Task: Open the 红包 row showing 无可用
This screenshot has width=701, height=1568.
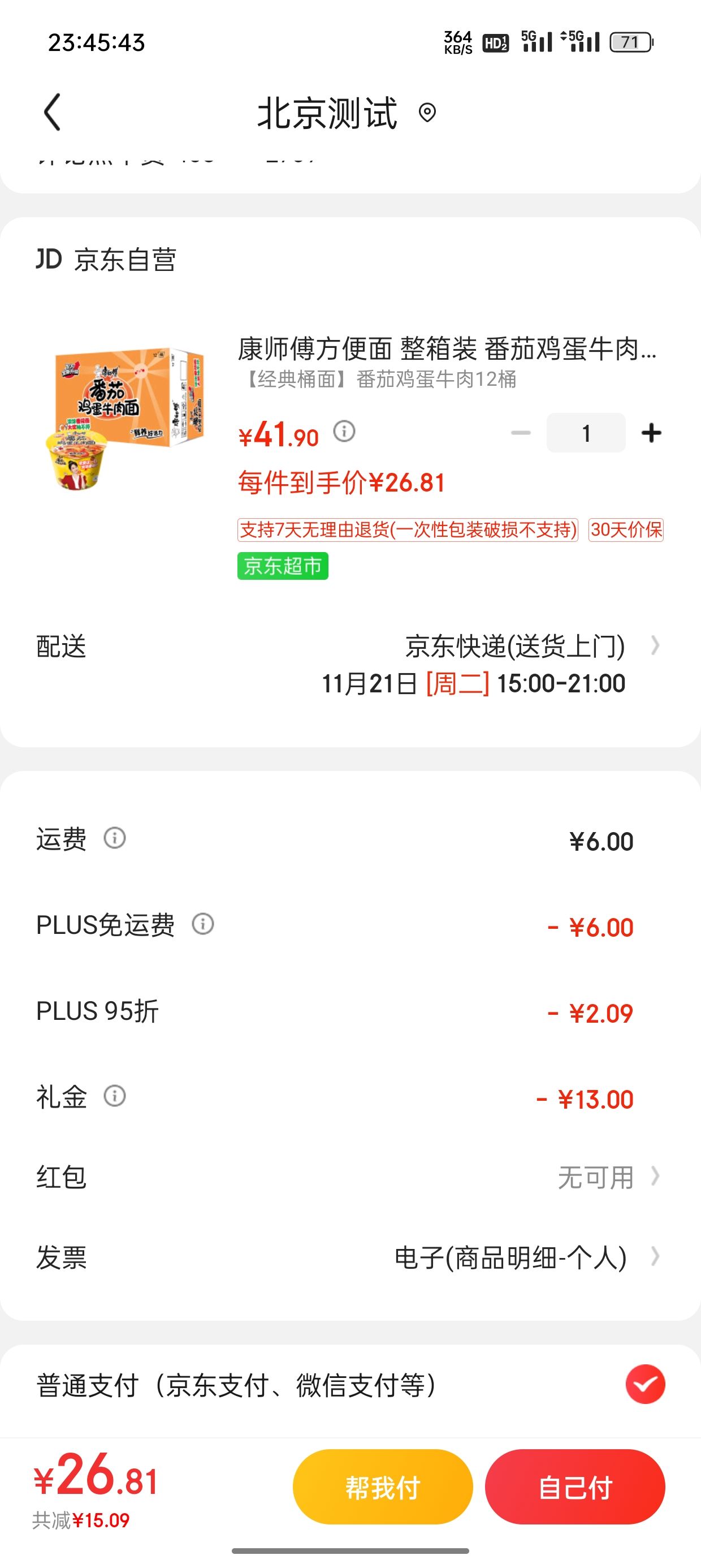Action: point(350,1177)
